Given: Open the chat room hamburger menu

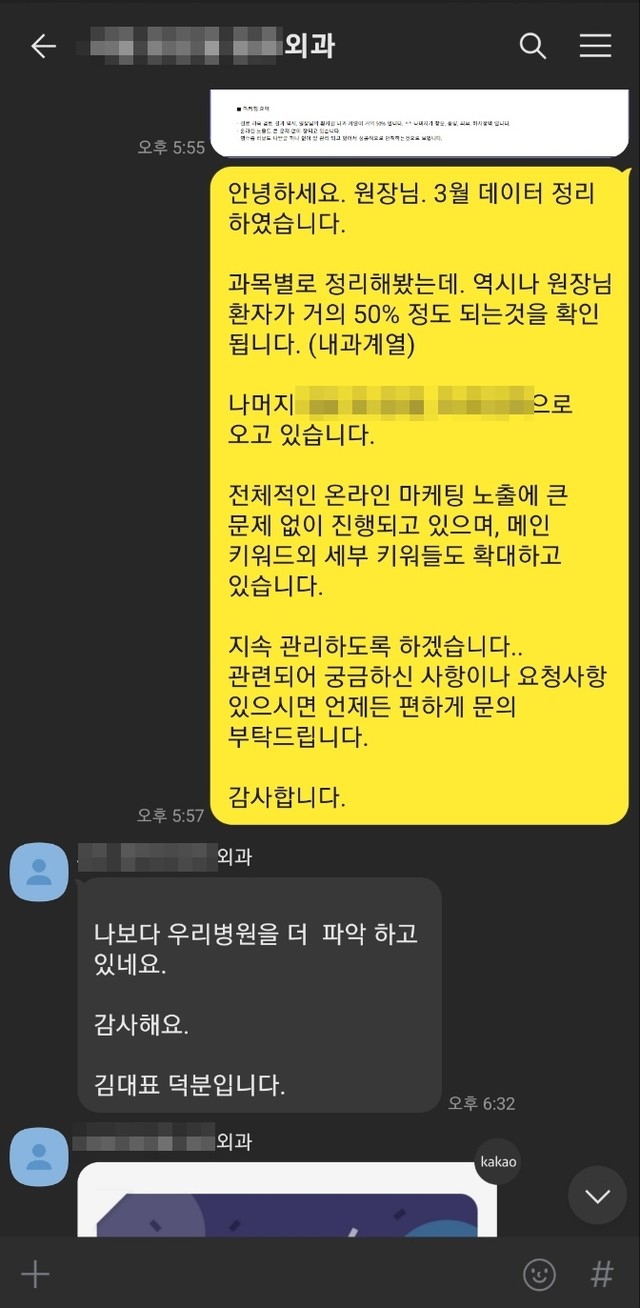Looking at the screenshot, I should pos(595,46).
